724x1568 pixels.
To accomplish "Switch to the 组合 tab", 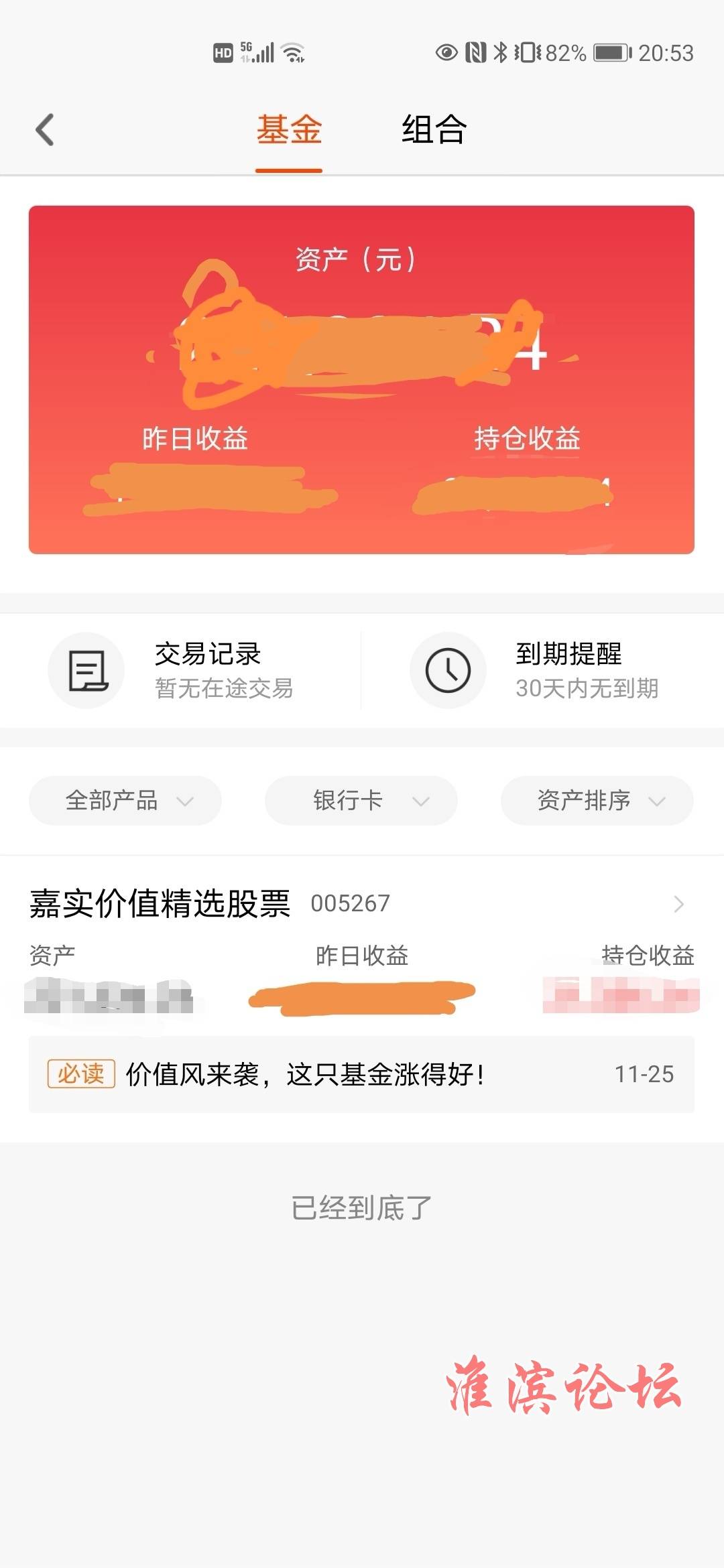I will [x=434, y=129].
